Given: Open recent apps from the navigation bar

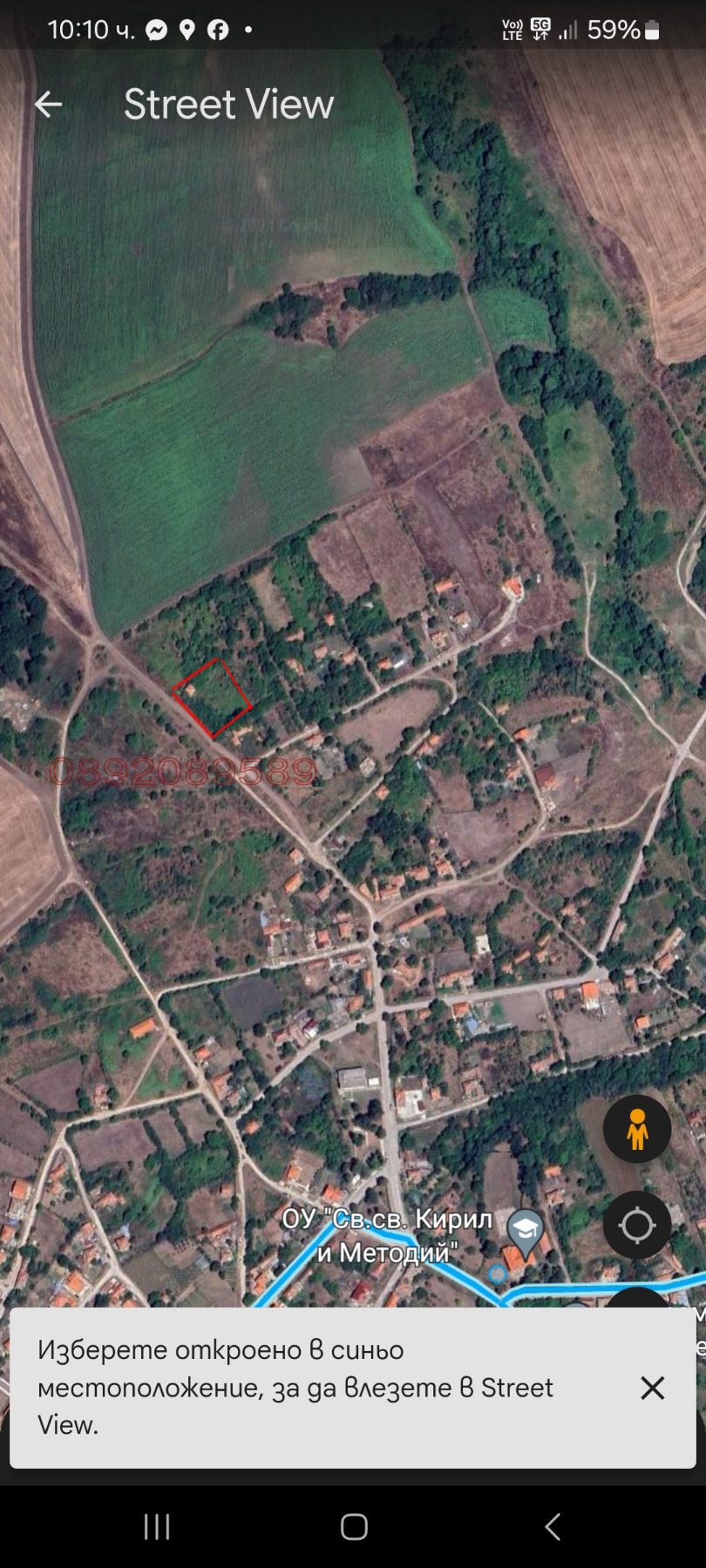Looking at the screenshot, I should [x=156, y=1526].
